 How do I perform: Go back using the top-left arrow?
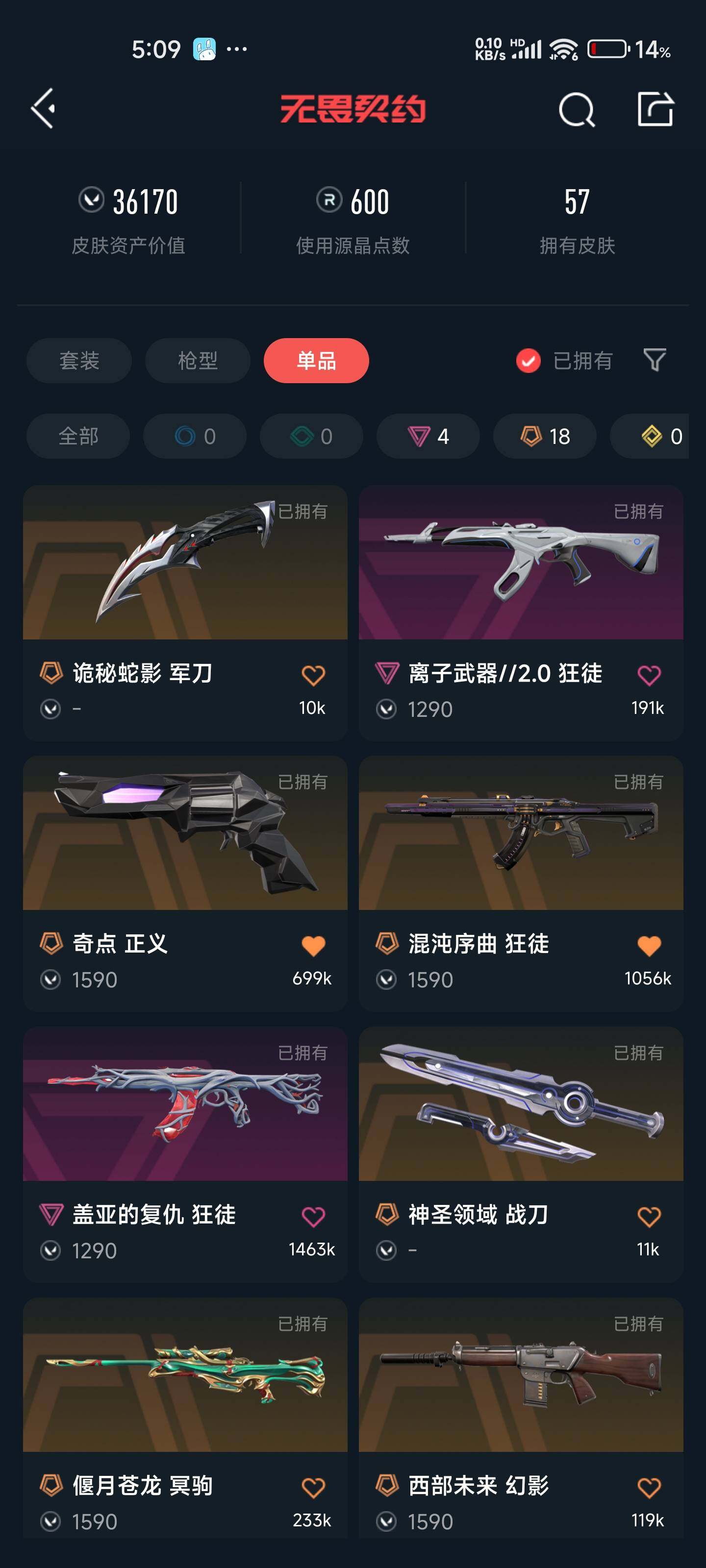click(x=43, y=109)
